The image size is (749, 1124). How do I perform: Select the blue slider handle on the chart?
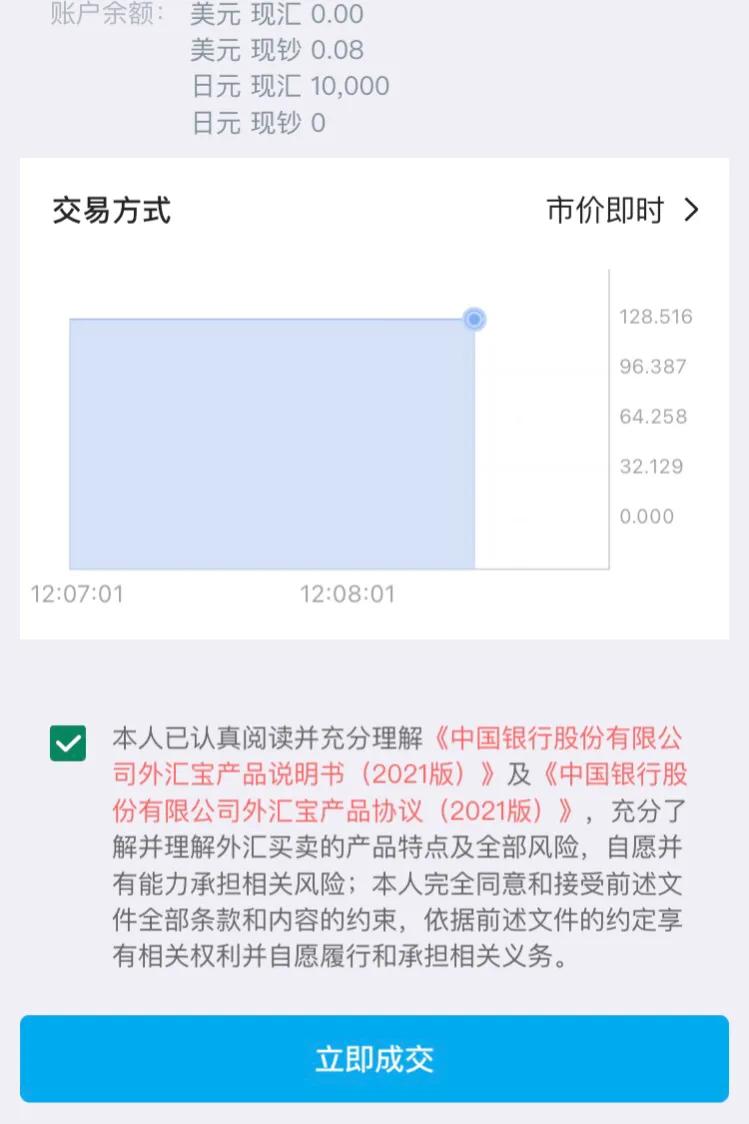473,319
